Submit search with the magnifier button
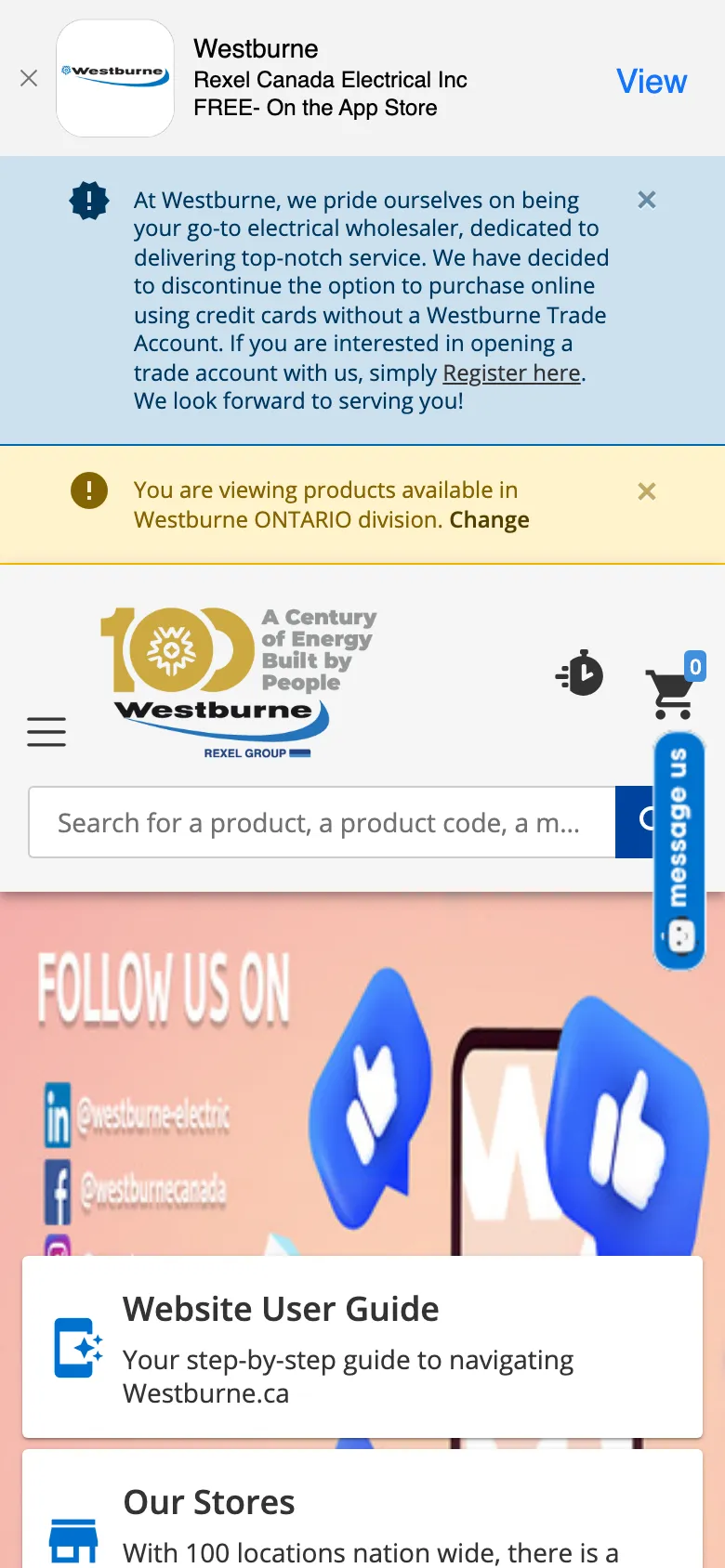Screen dimensions: 725x1568 point(637,822)
